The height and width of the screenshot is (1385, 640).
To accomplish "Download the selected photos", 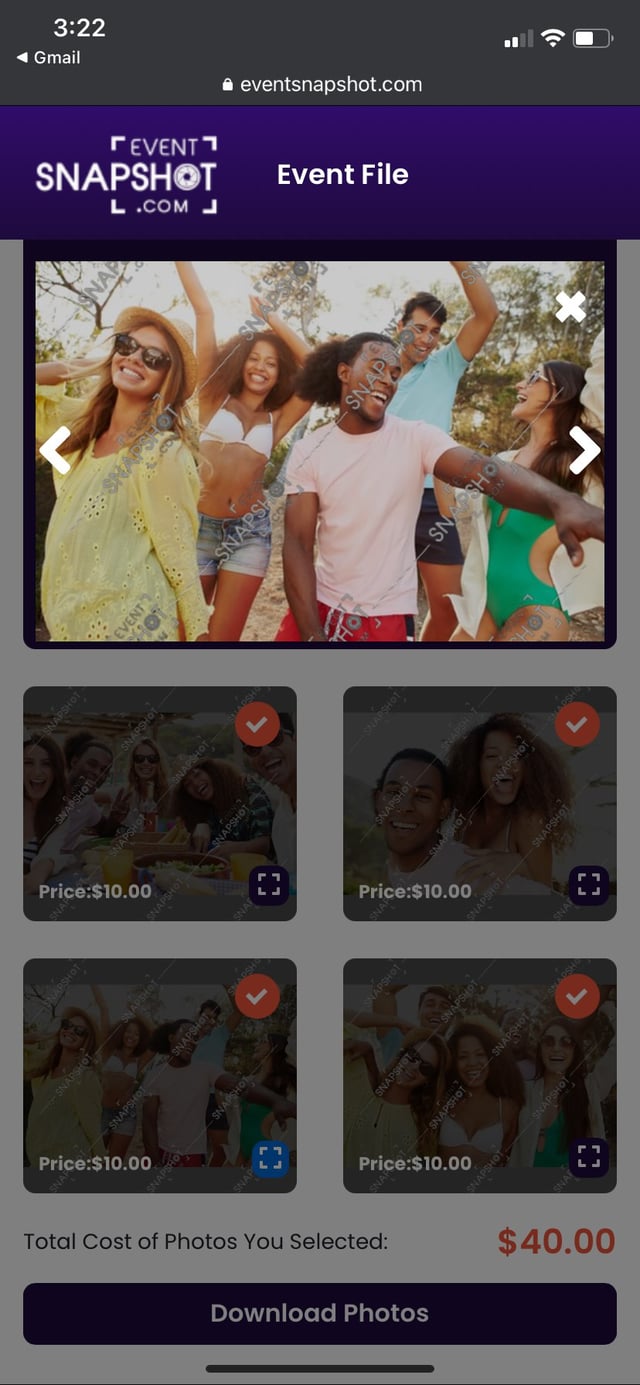I will 320,1313.
